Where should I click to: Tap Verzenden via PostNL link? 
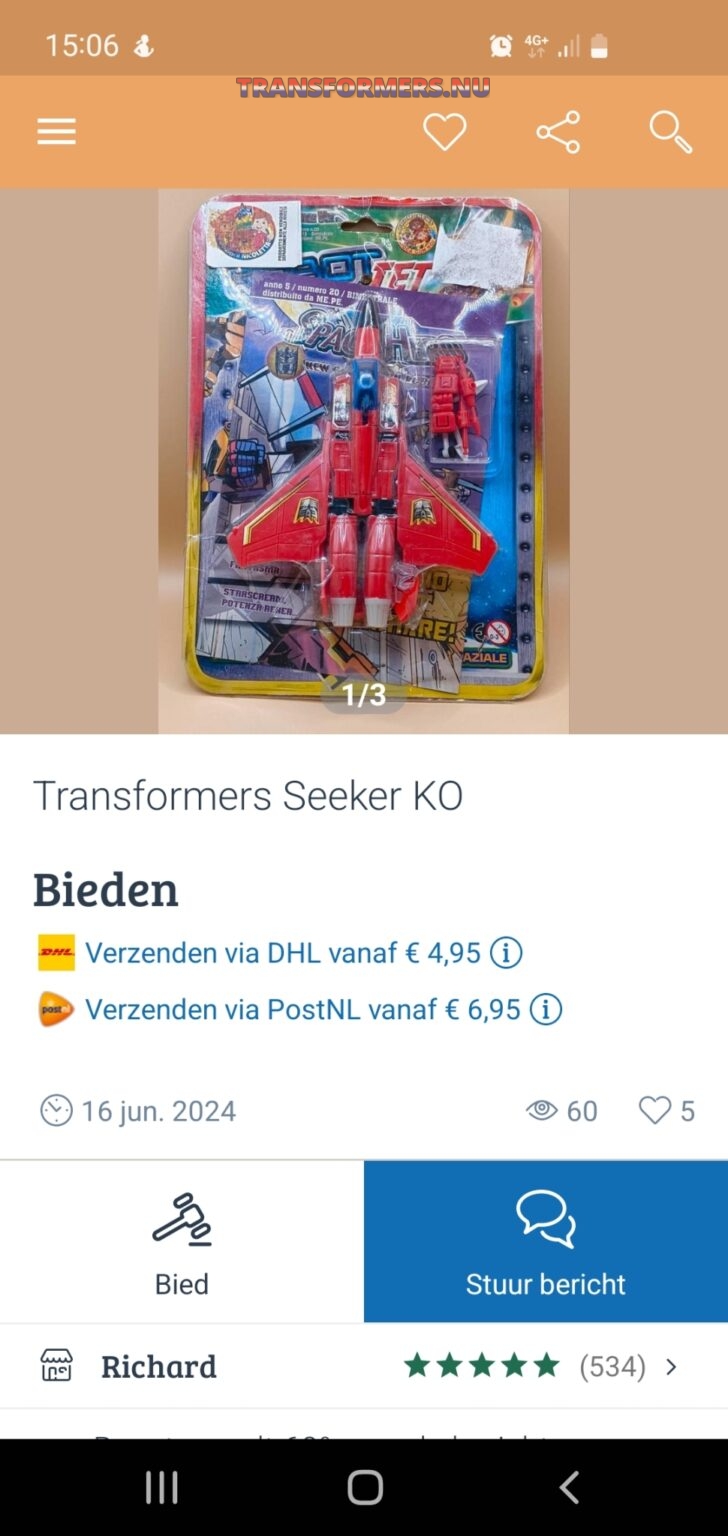(x=302, y=1009)
